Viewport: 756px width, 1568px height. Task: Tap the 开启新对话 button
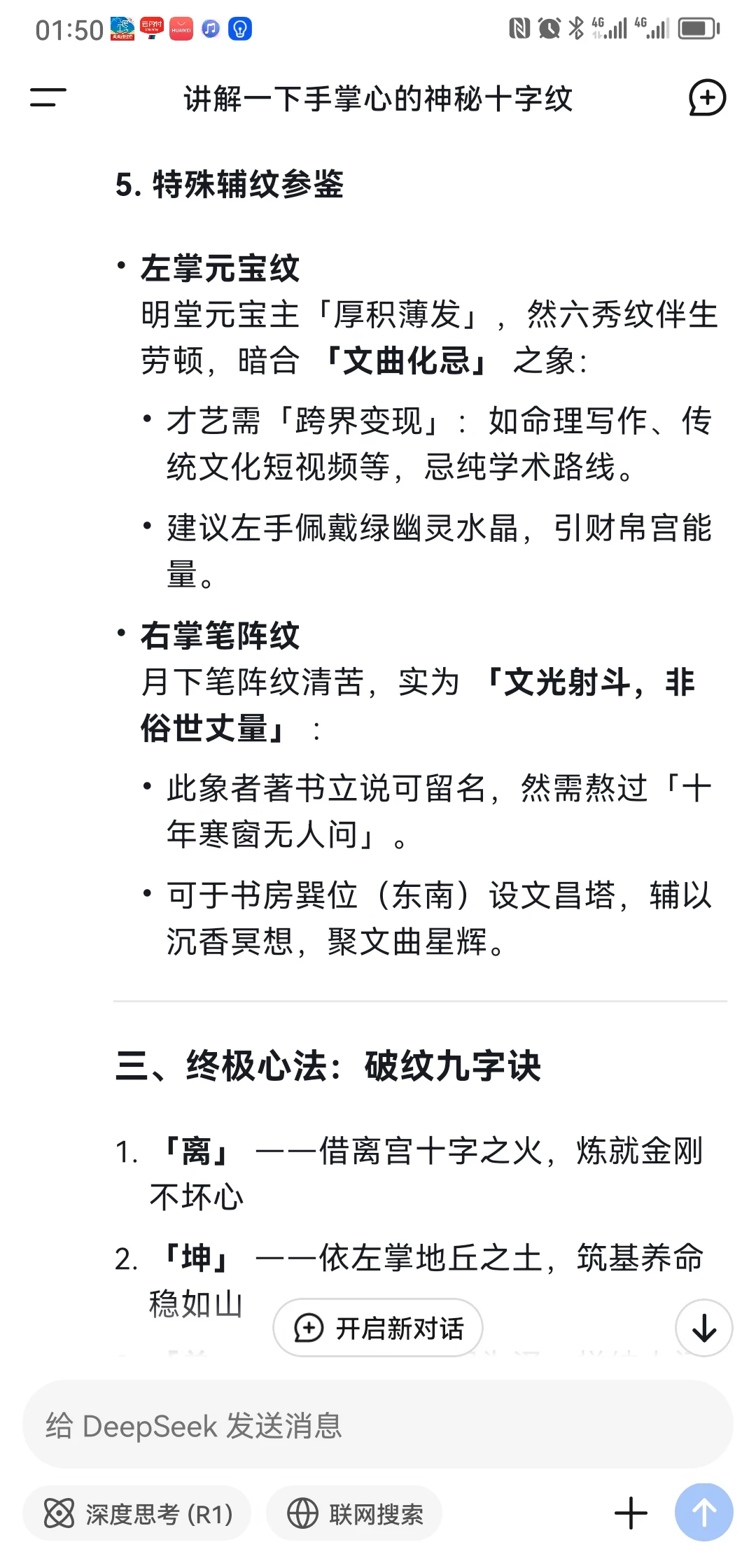pyautogui.click(x=378, y=1328)
